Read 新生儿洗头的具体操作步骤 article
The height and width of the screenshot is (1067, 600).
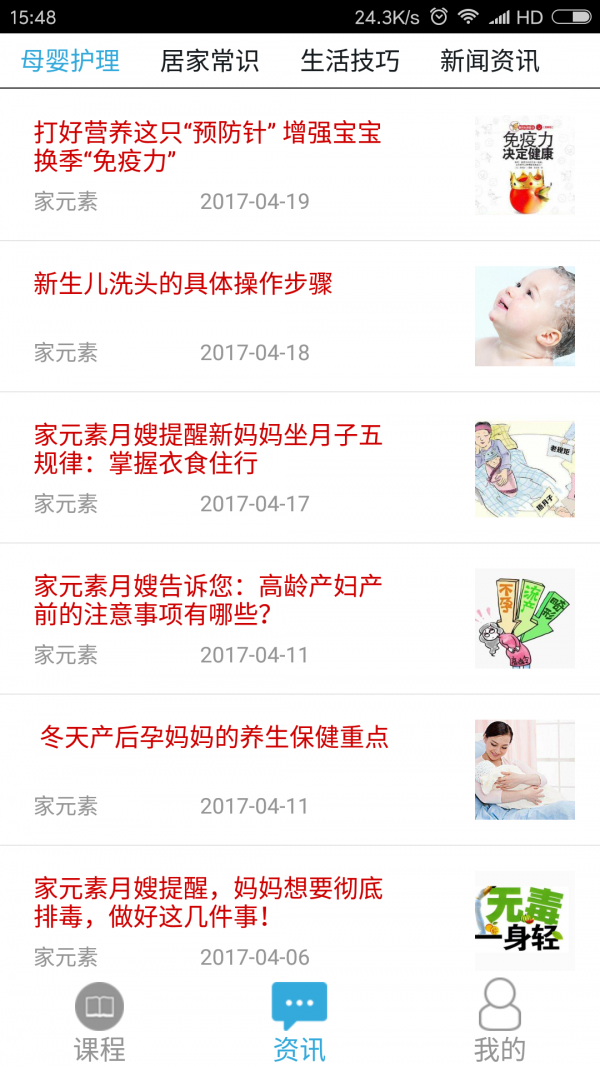[x=183, y=284]
